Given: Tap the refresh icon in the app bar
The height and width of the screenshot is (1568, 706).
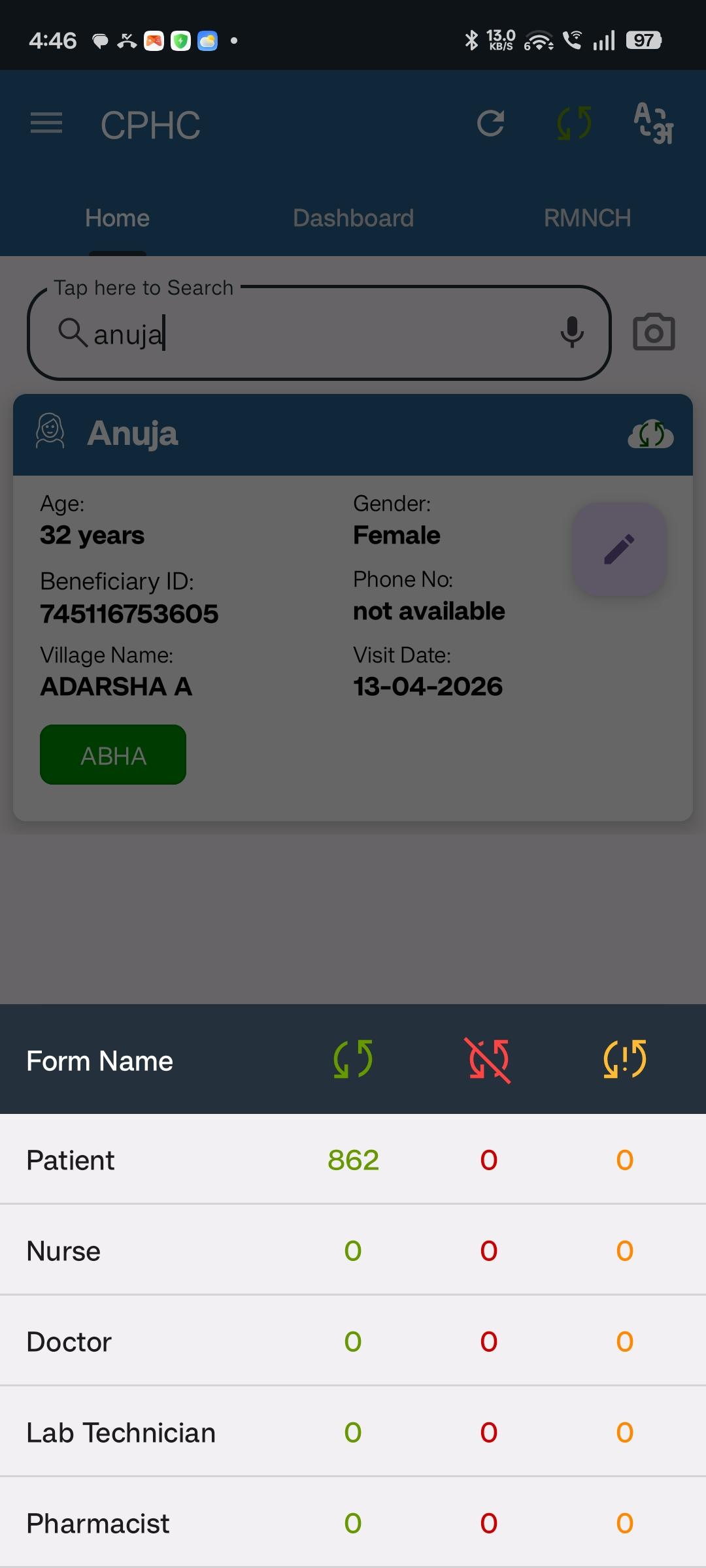Looking at the screenshot, I should click(x=490, y=123).
